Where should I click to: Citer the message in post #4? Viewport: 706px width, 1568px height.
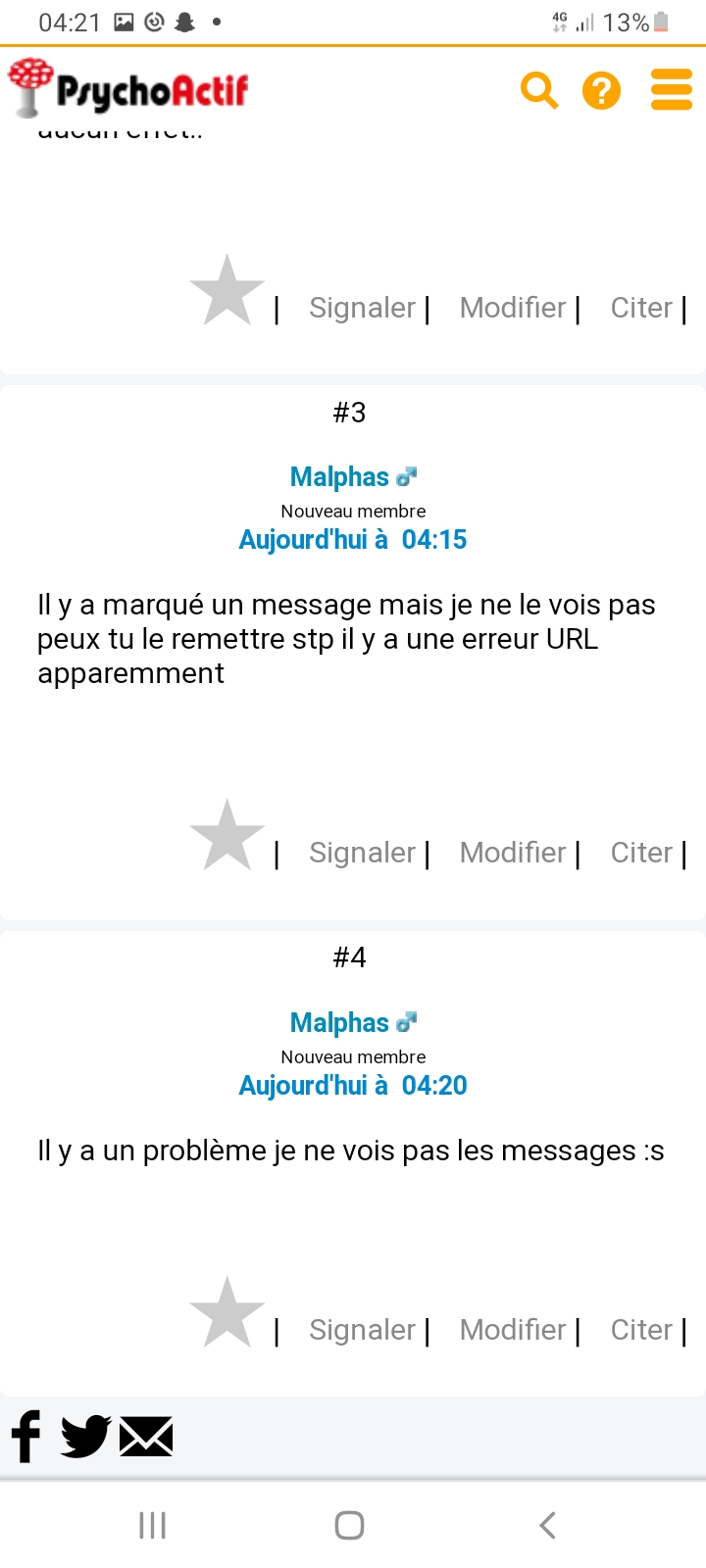640,1330
